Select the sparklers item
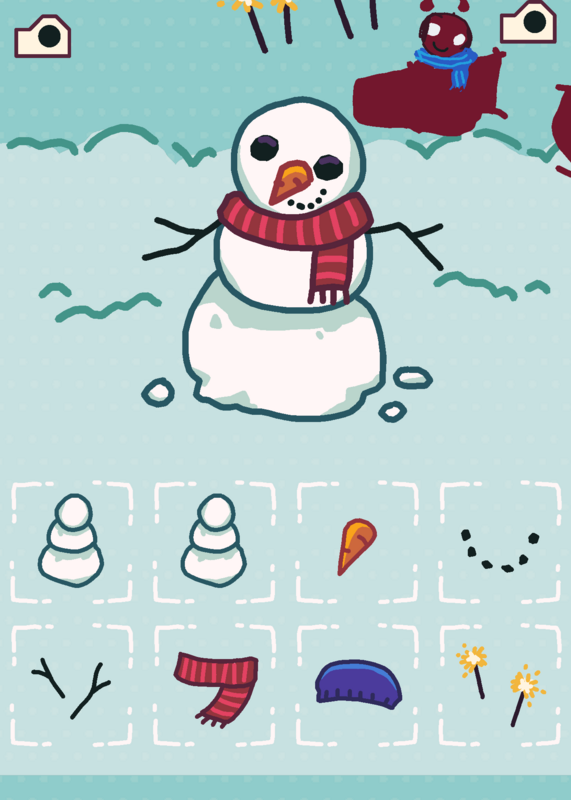Image resolution: width=571 pixels, height=800 pixels. point(500,685)
